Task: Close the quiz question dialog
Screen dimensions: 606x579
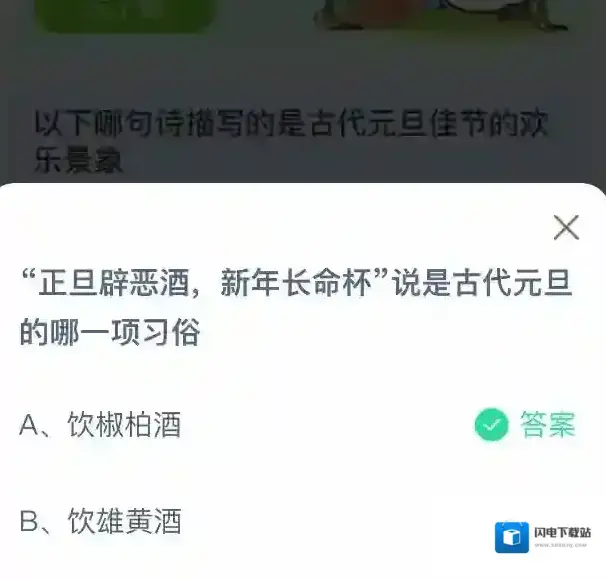Action: 566,228
